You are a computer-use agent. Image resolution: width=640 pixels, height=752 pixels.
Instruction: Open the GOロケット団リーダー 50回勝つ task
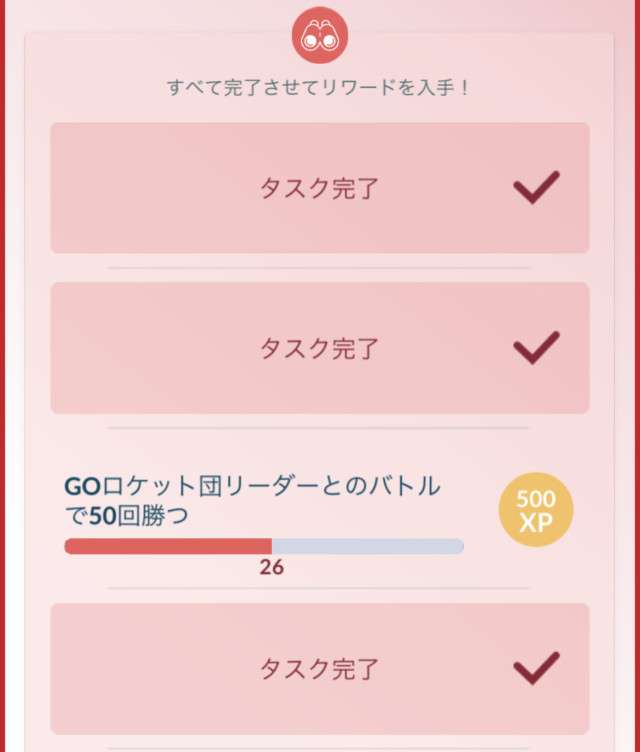(x=252, y=500)
